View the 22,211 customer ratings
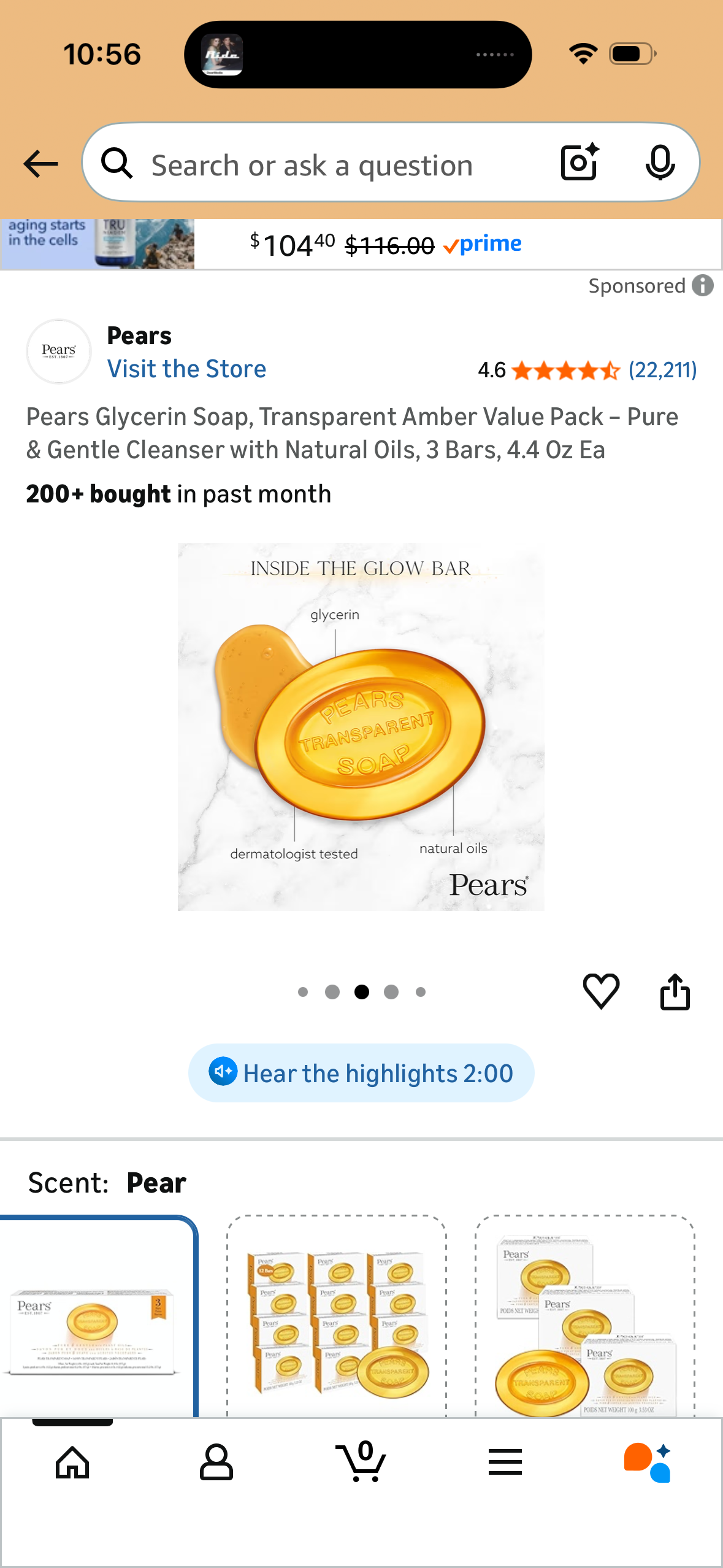723x1568 pixels. pos(663,370)
